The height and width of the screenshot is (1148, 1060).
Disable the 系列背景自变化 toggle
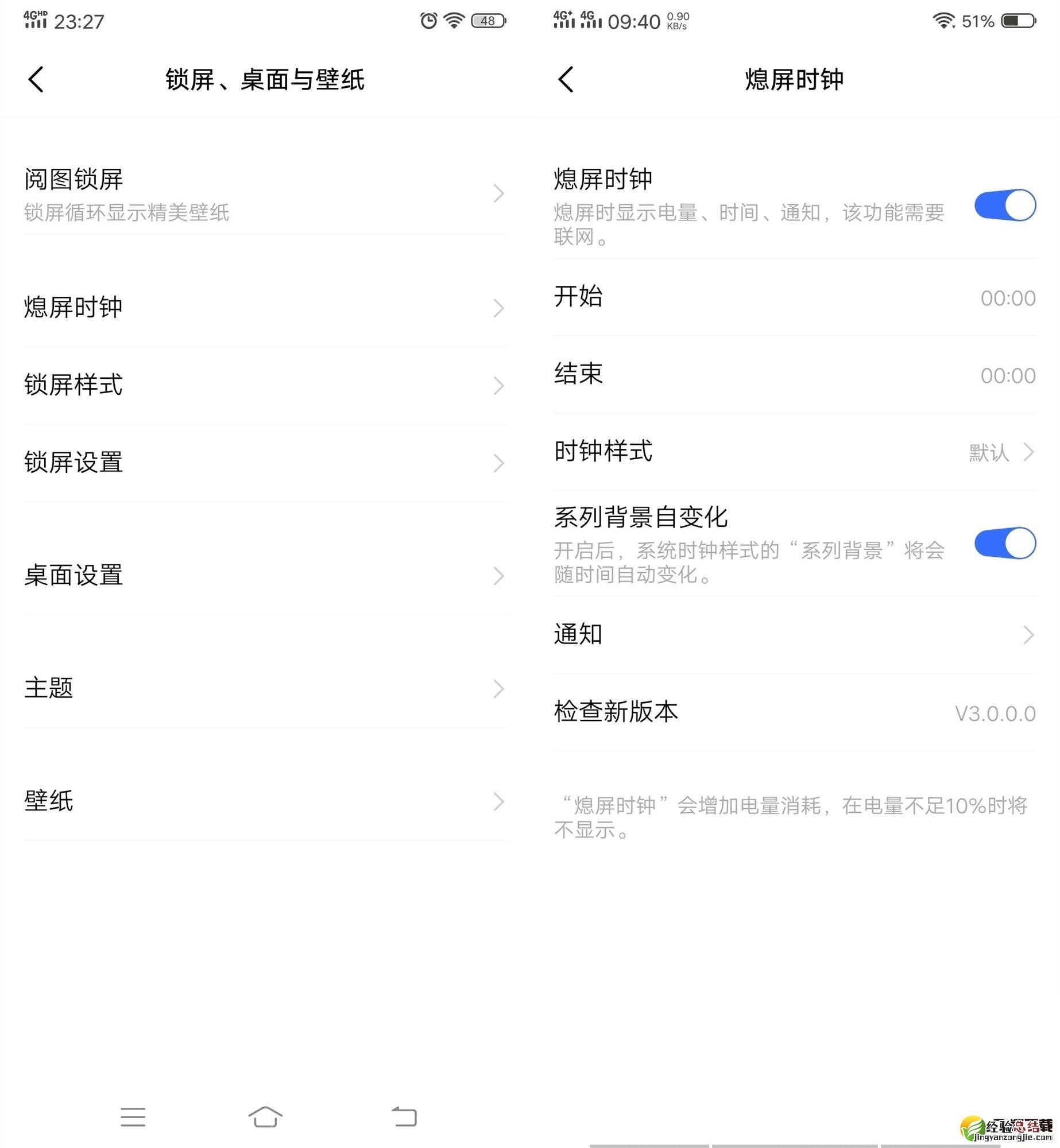pos(1004,543)
